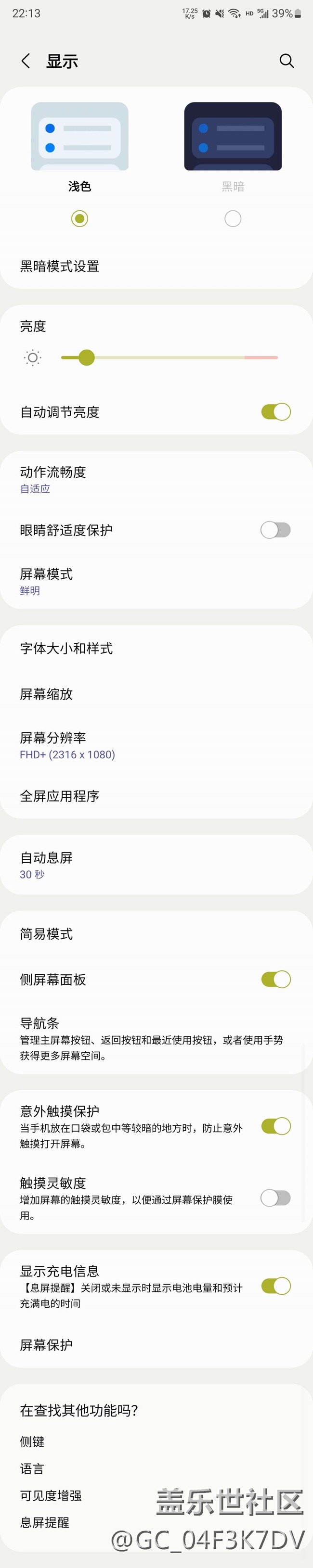Select the 浅色 theme radio button

[x=80, y=218]
